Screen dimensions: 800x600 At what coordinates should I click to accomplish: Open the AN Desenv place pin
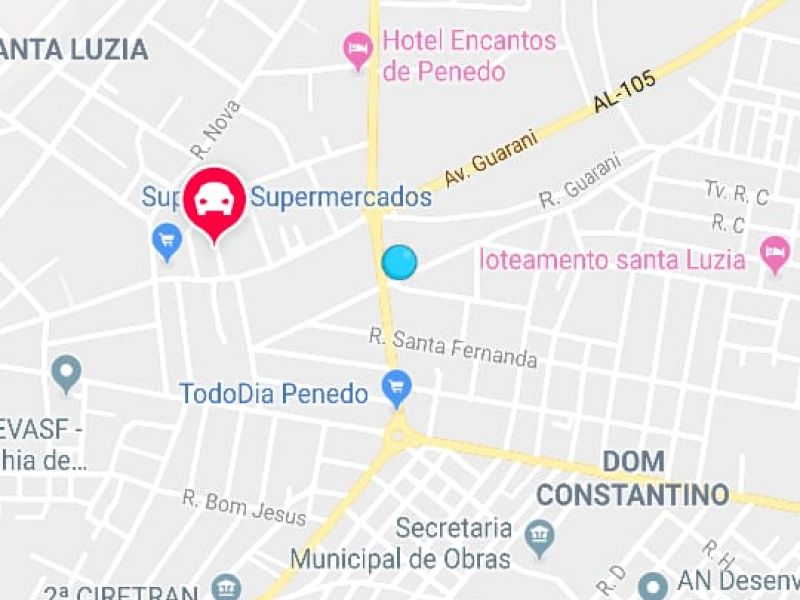(x=652, y=586)
